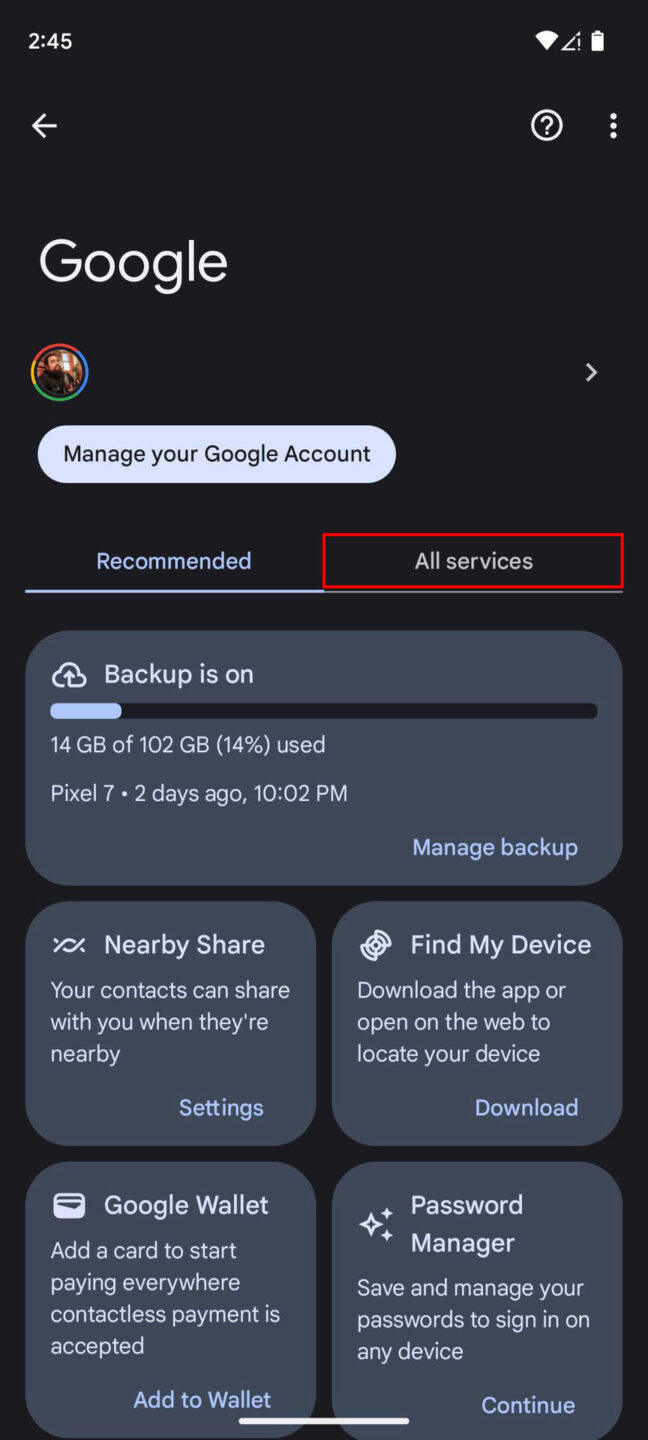Tap Continue on Password Manager

528,1405
